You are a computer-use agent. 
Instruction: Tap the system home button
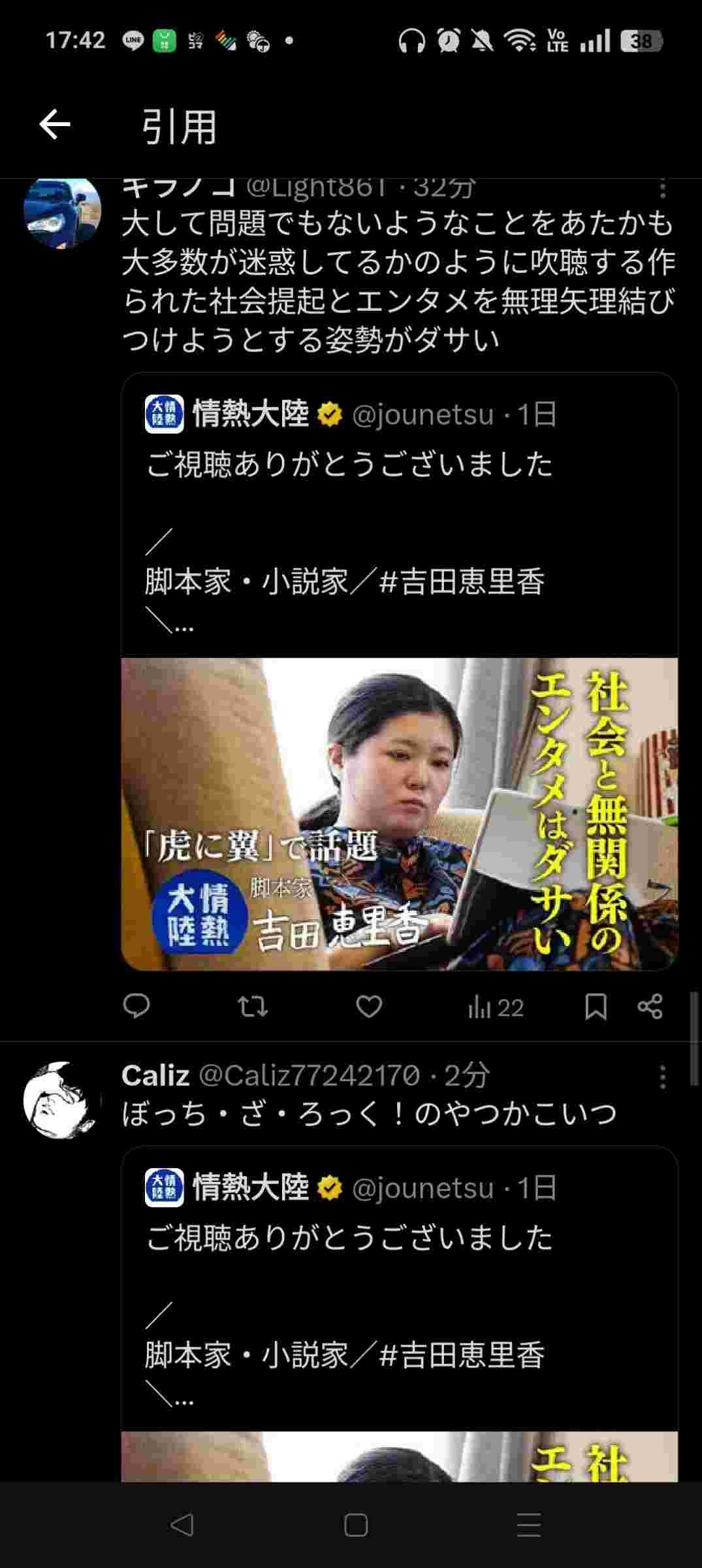pos(355,1526)
